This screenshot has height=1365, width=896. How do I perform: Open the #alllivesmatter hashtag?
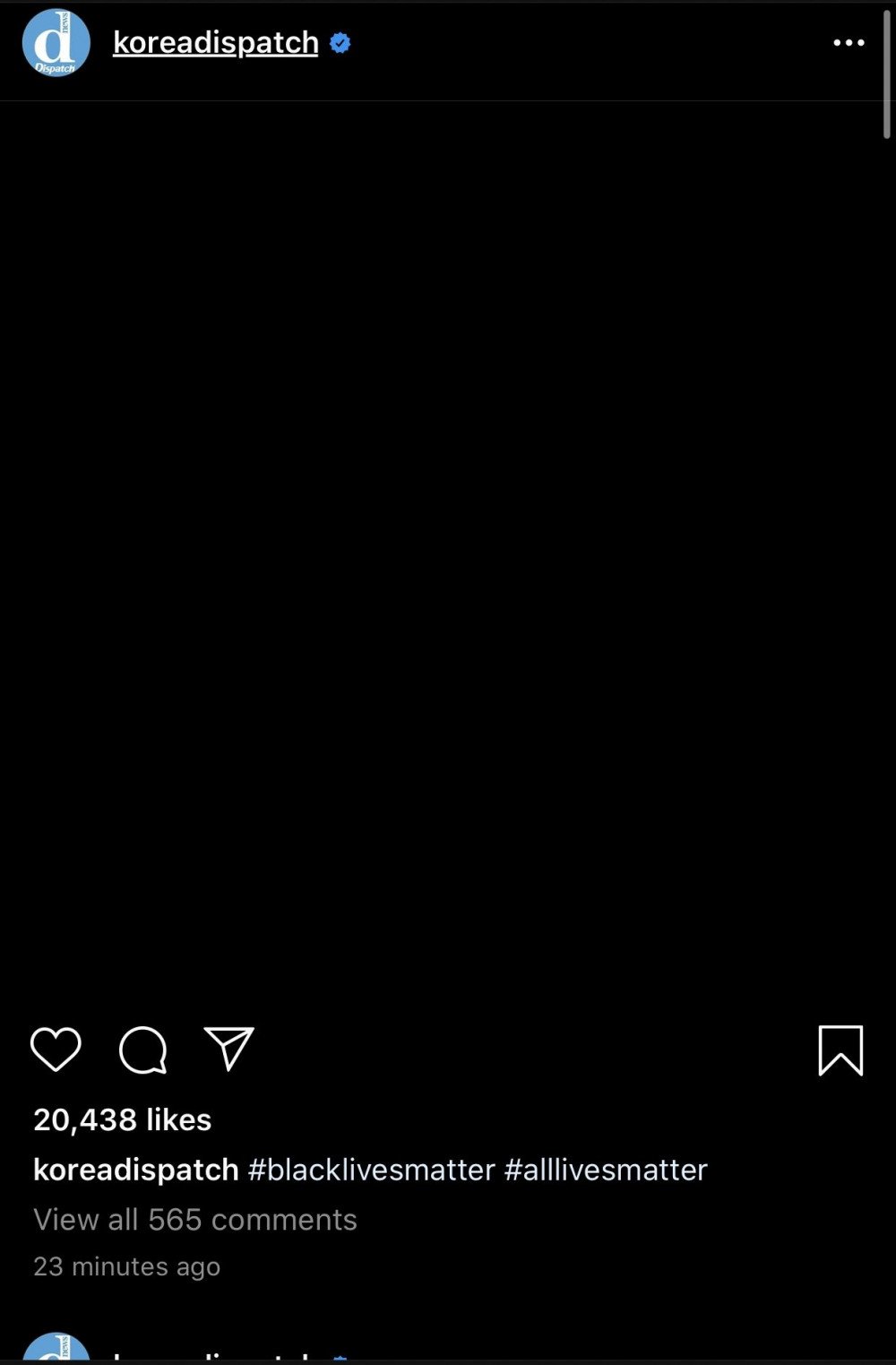click(x=605, y=1169)
